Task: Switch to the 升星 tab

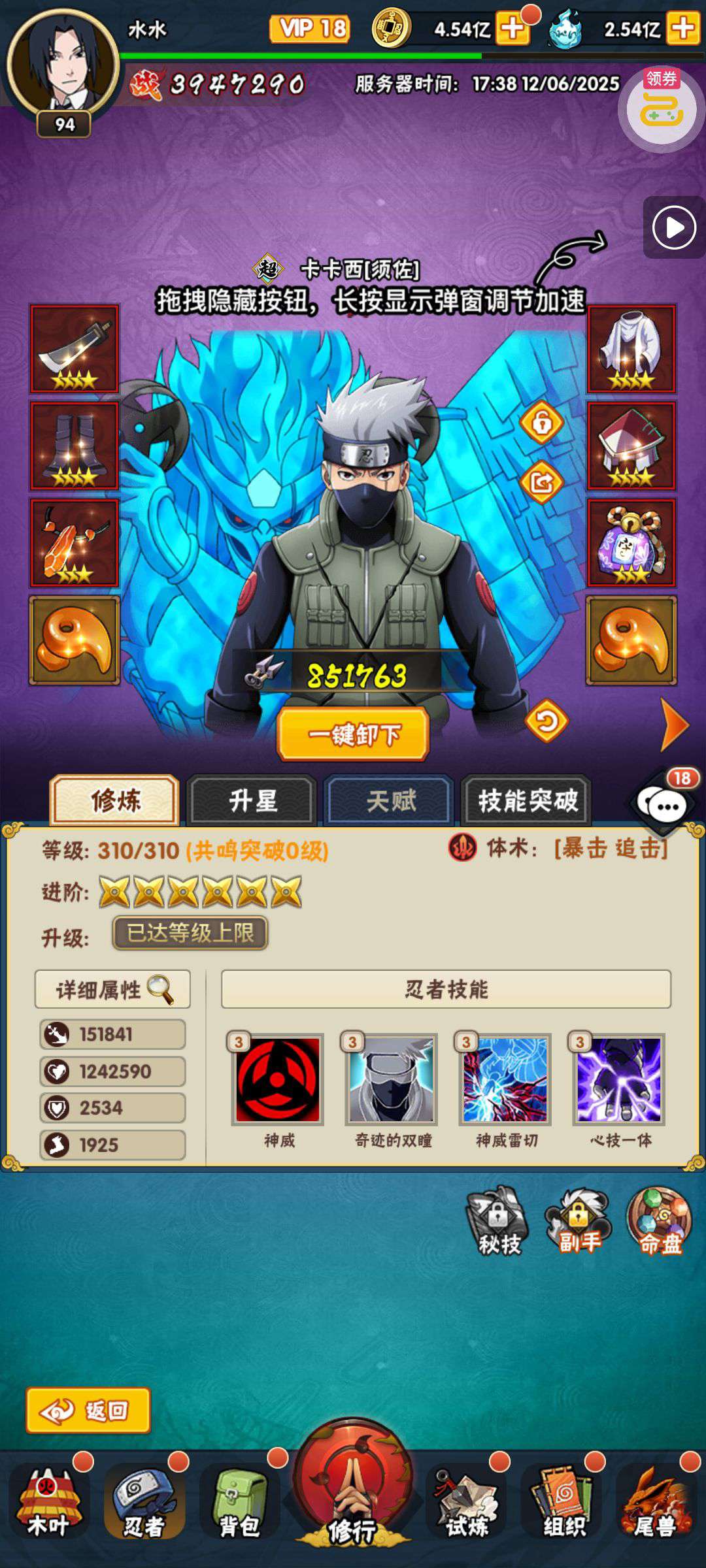Action: point(252,800)
